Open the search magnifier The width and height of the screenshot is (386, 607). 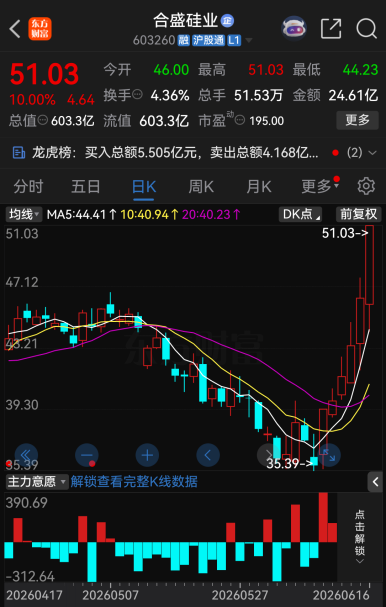(x=366, y=28)
